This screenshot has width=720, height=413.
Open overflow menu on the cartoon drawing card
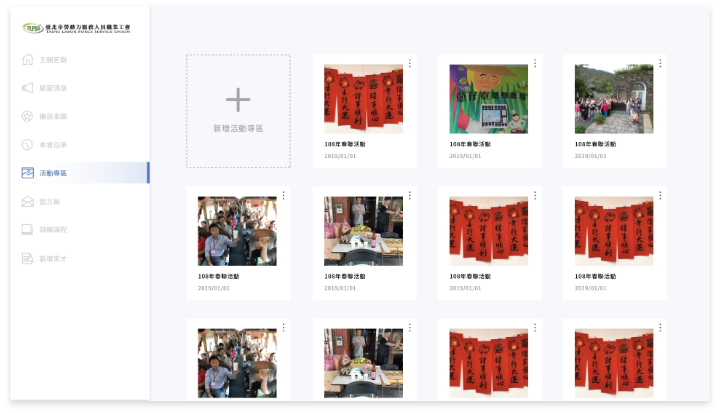534,64
